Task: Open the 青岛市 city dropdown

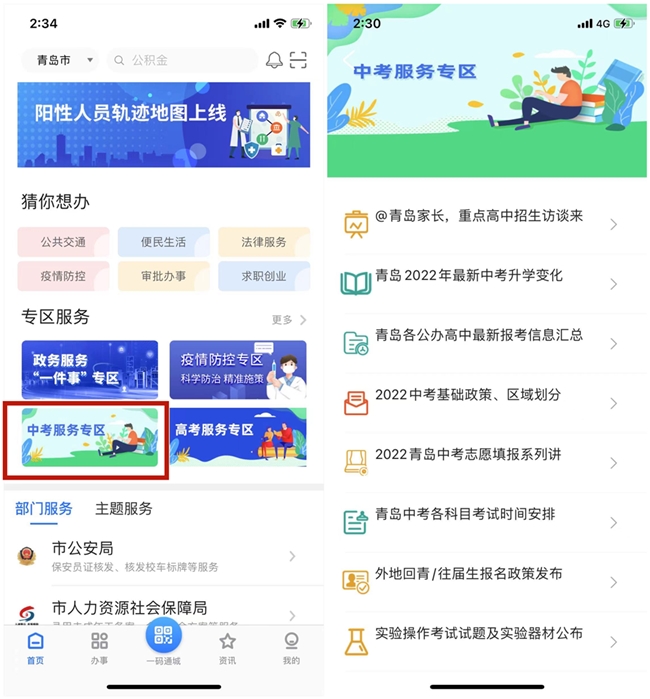Action: (x=59, y=60)
